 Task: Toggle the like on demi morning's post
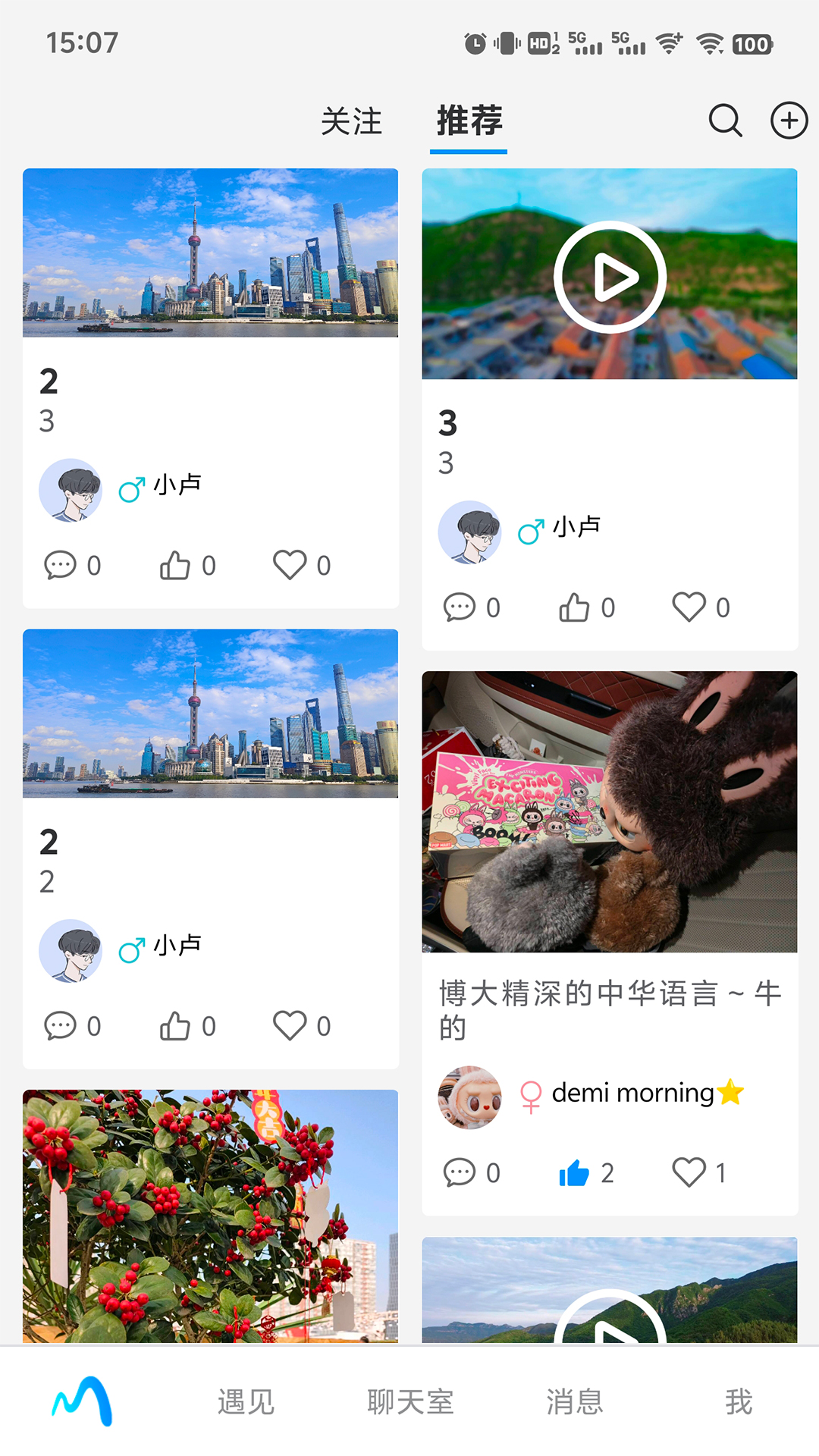pyautogui.click(x=574, y=1172)
